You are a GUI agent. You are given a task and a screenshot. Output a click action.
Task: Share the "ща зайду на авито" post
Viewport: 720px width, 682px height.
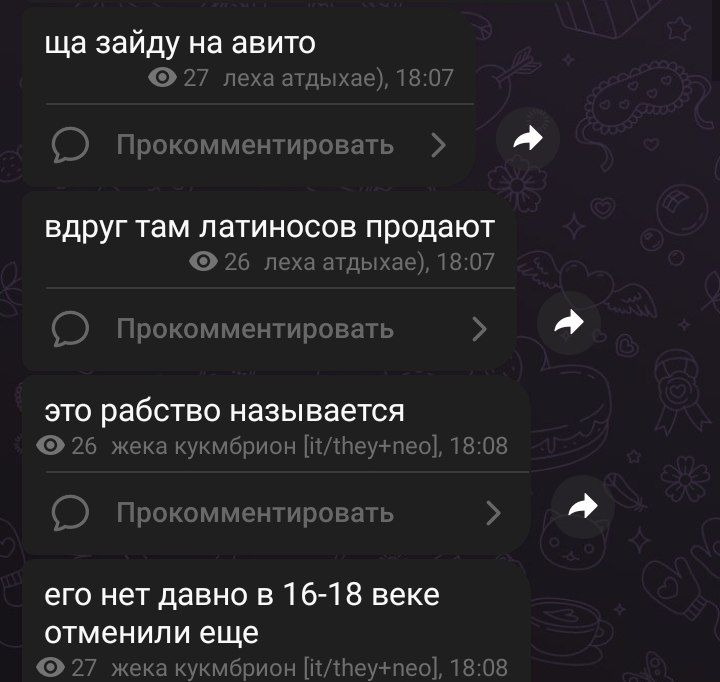(x=527, y=143)
